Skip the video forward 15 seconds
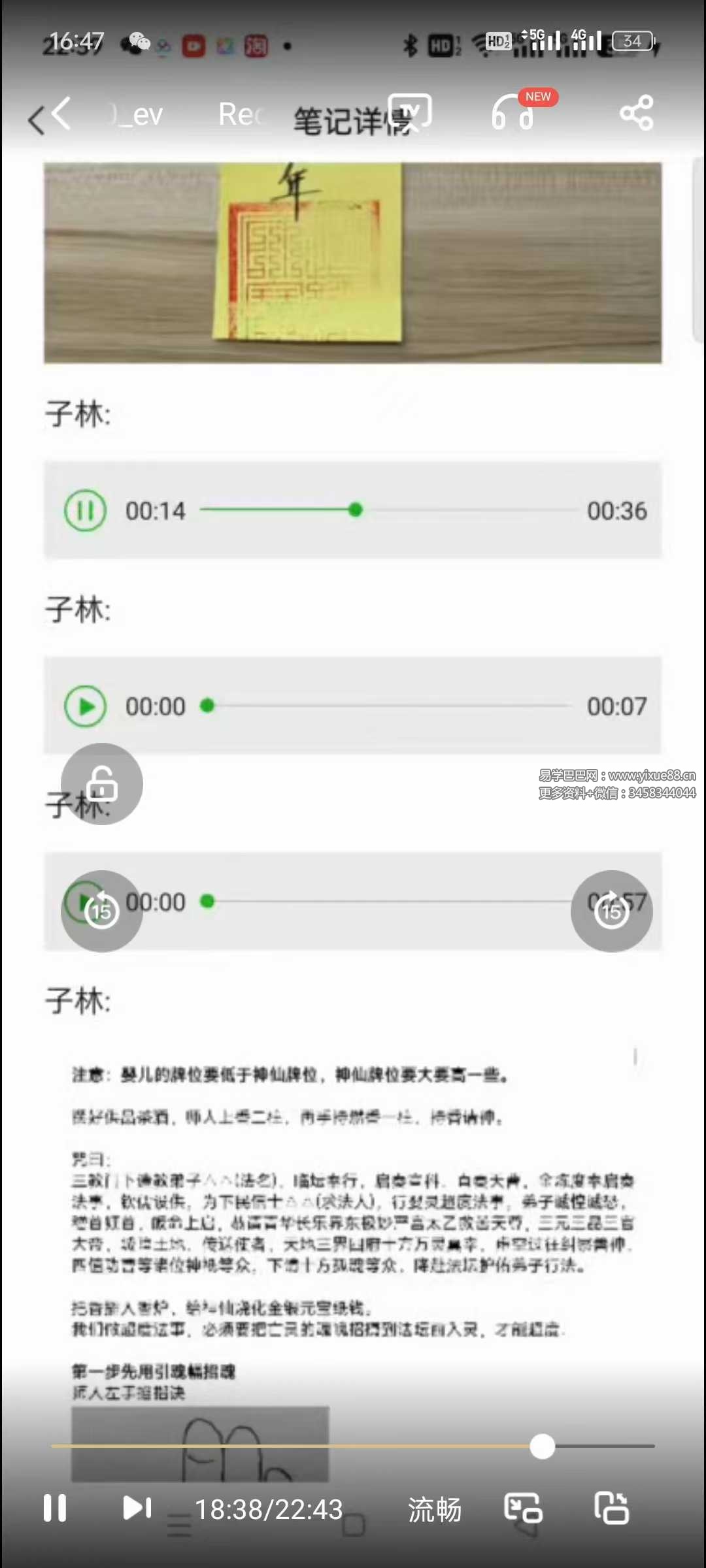This screenshot has height=1568, width=706. point(611,911)
